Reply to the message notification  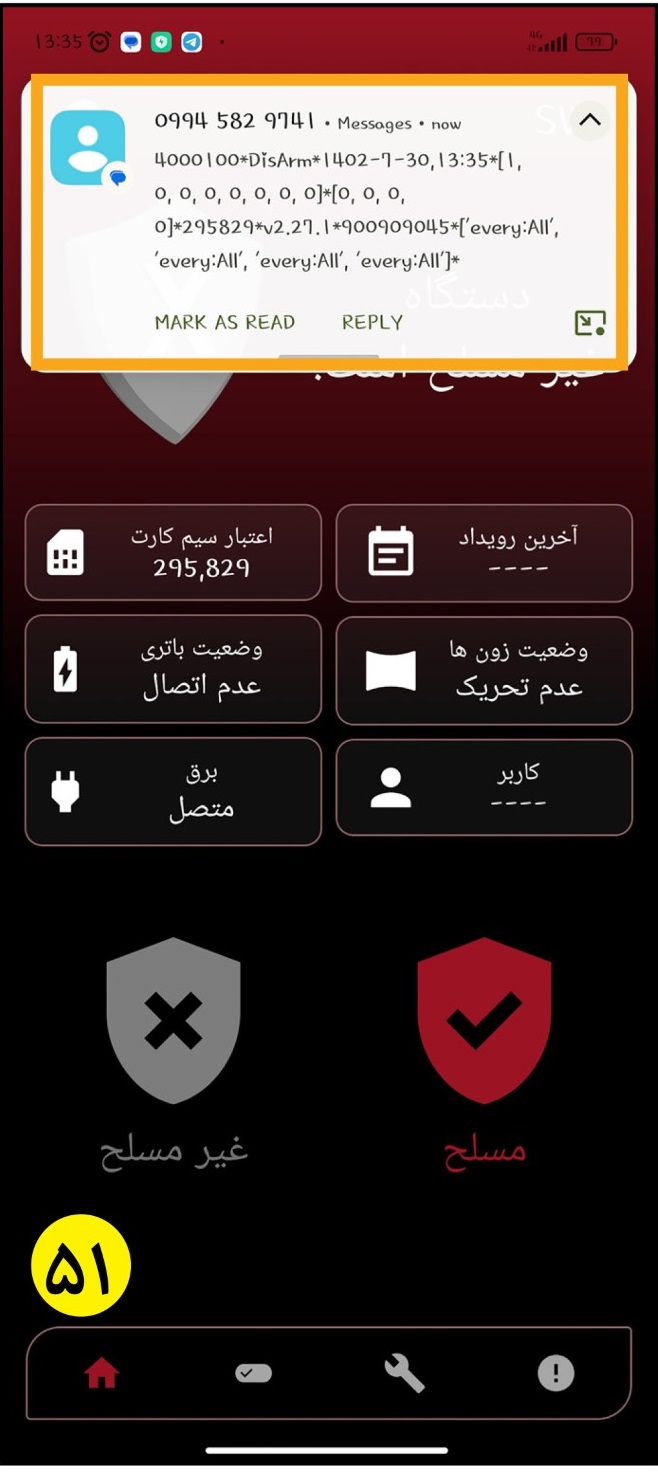click(x=372, y=322)
